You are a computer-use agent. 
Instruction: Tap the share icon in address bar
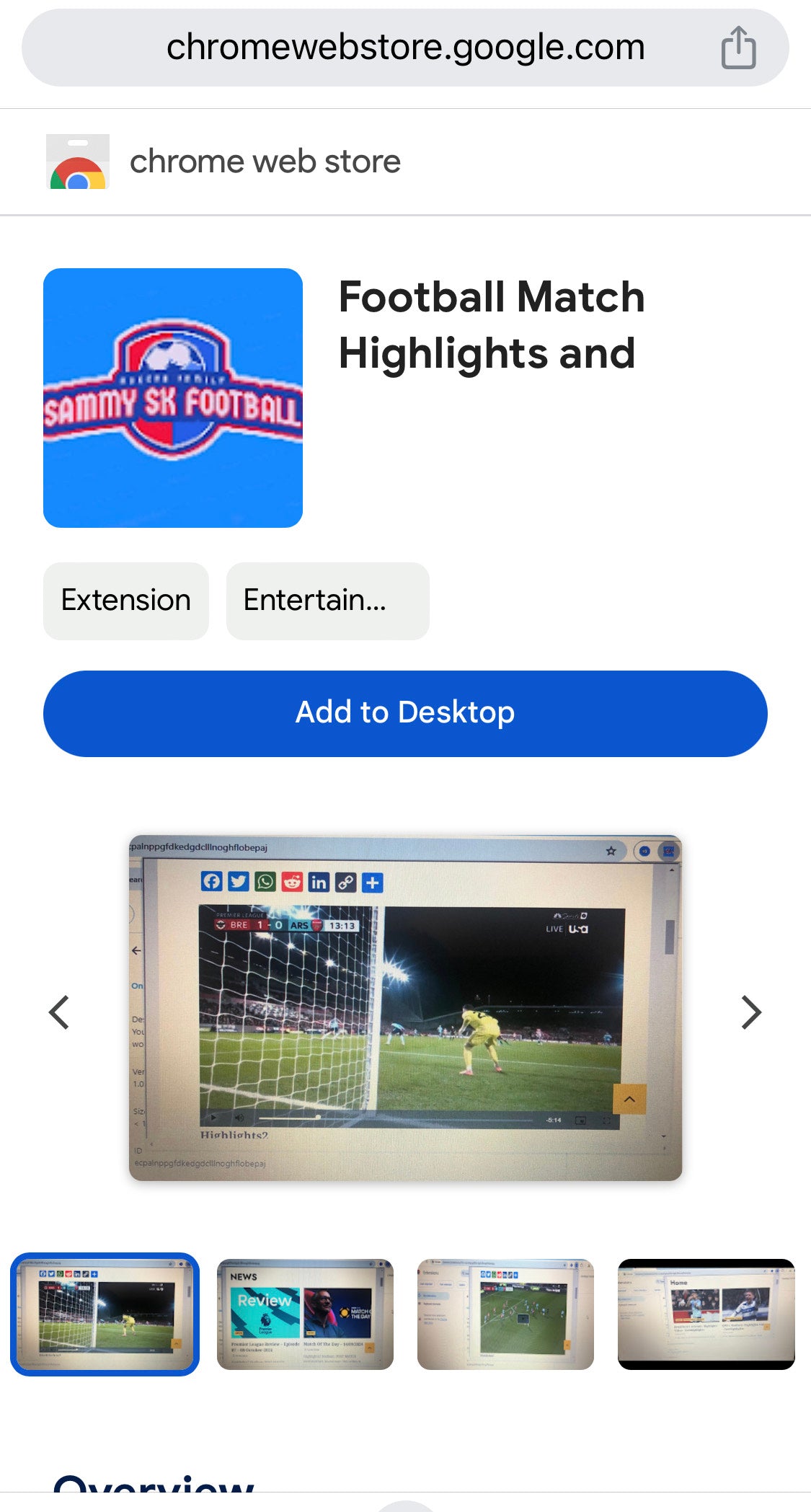point(738,48)
